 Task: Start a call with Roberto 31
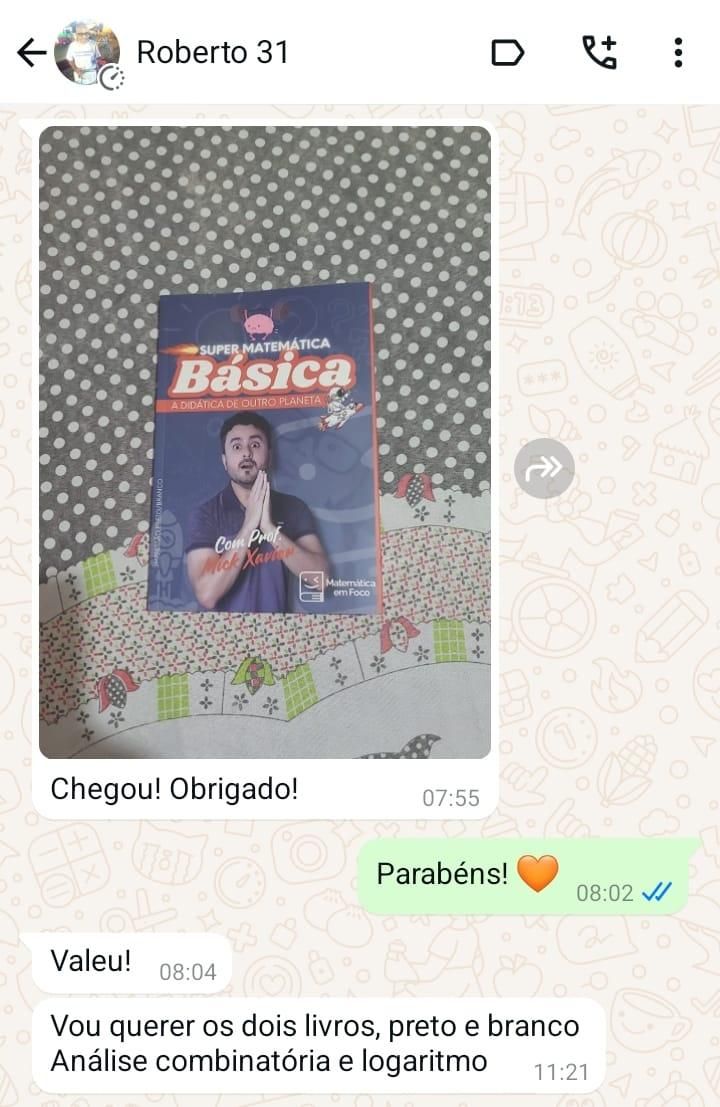(x=599, y=53)
